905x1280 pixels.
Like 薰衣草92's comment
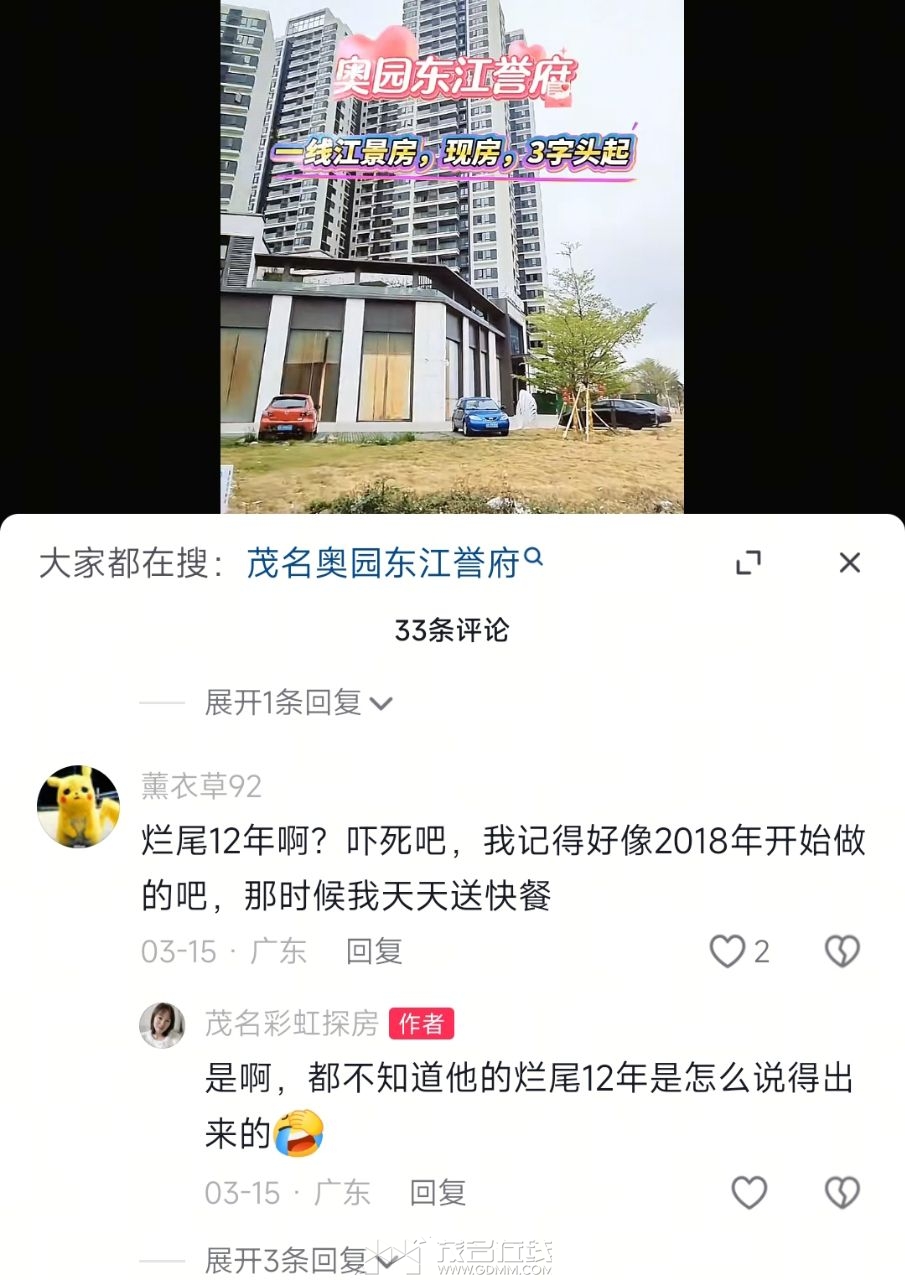point(728,951)
